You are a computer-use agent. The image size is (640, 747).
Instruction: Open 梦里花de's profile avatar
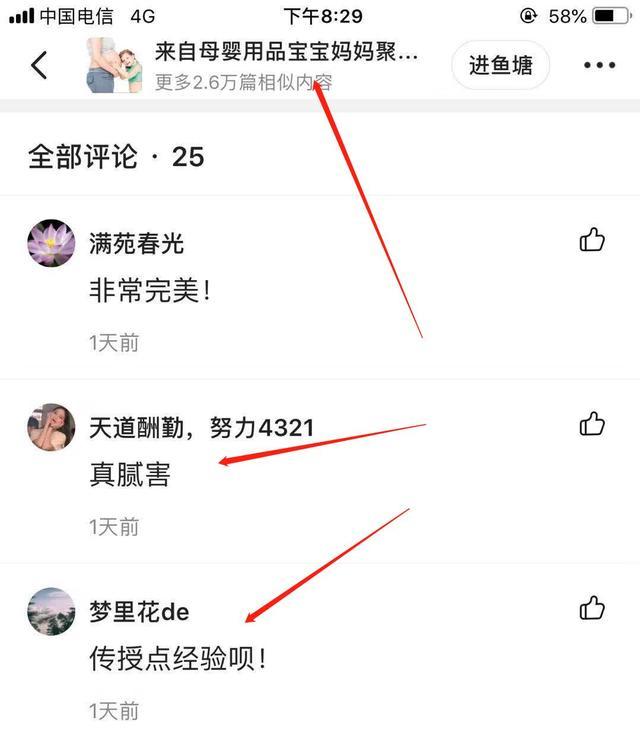click(x=51, y=611)
